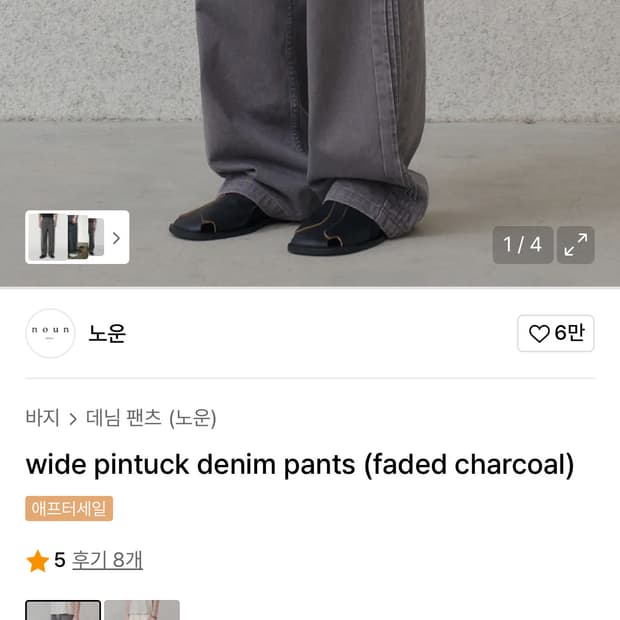620x620 pixels.
Task: Open the image thumbnail strip preview
Action: (x=77, y=237)
